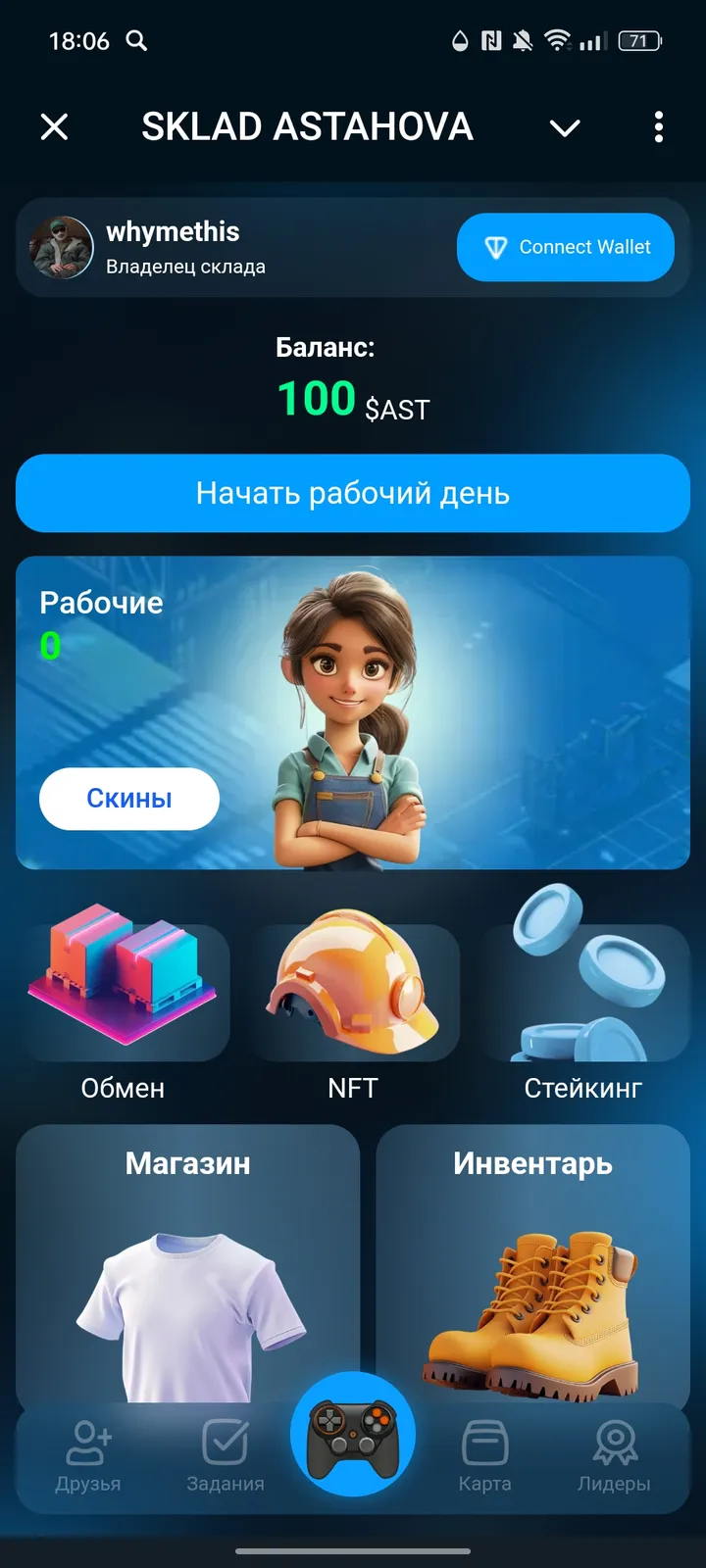Screen dimensions: 706x1568
Task: Open Задания from the bottom bar
Action: coord(226,1450)
